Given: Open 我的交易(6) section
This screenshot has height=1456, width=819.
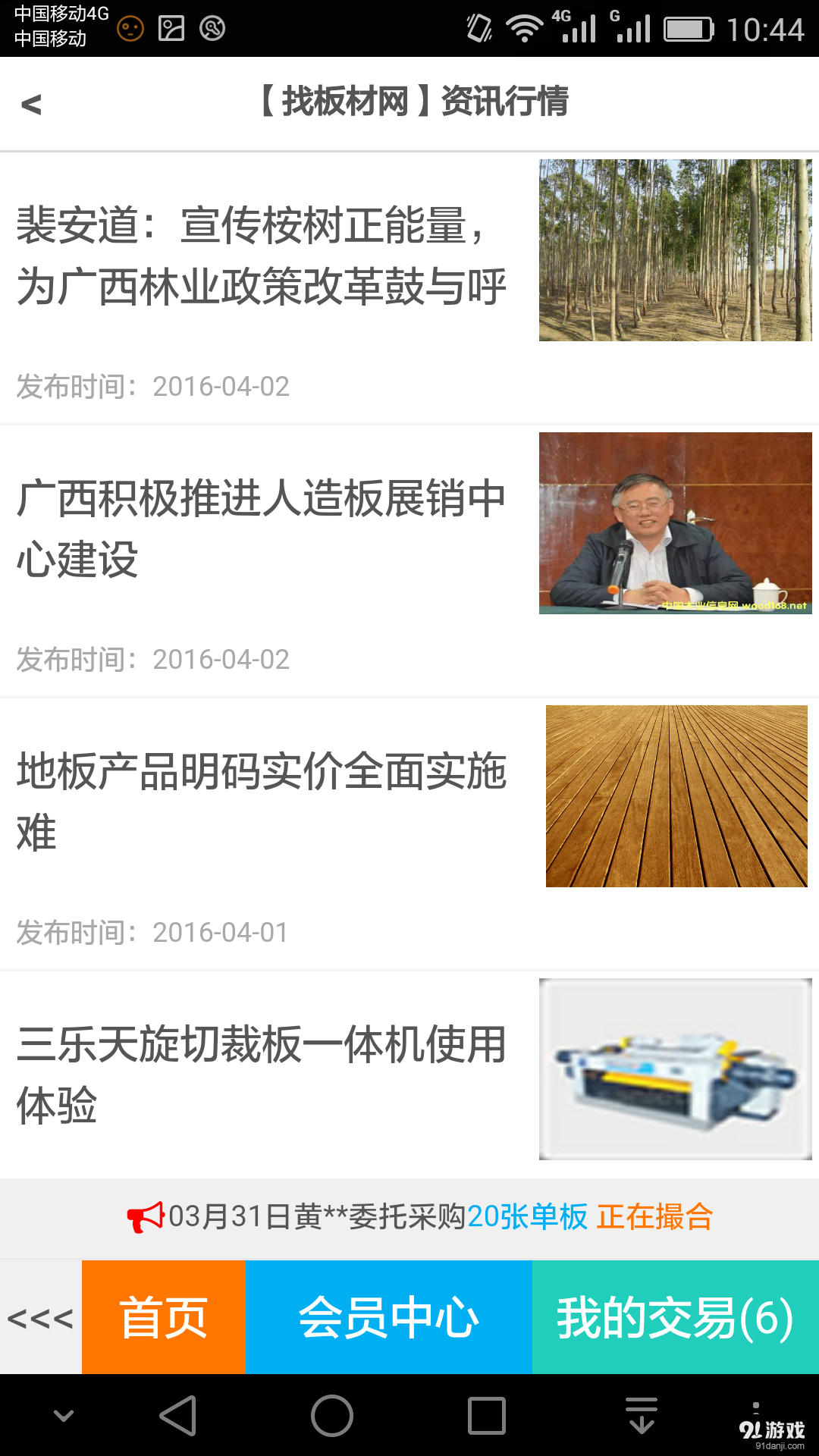Looking at the screenshot, I should [673, 1317].
